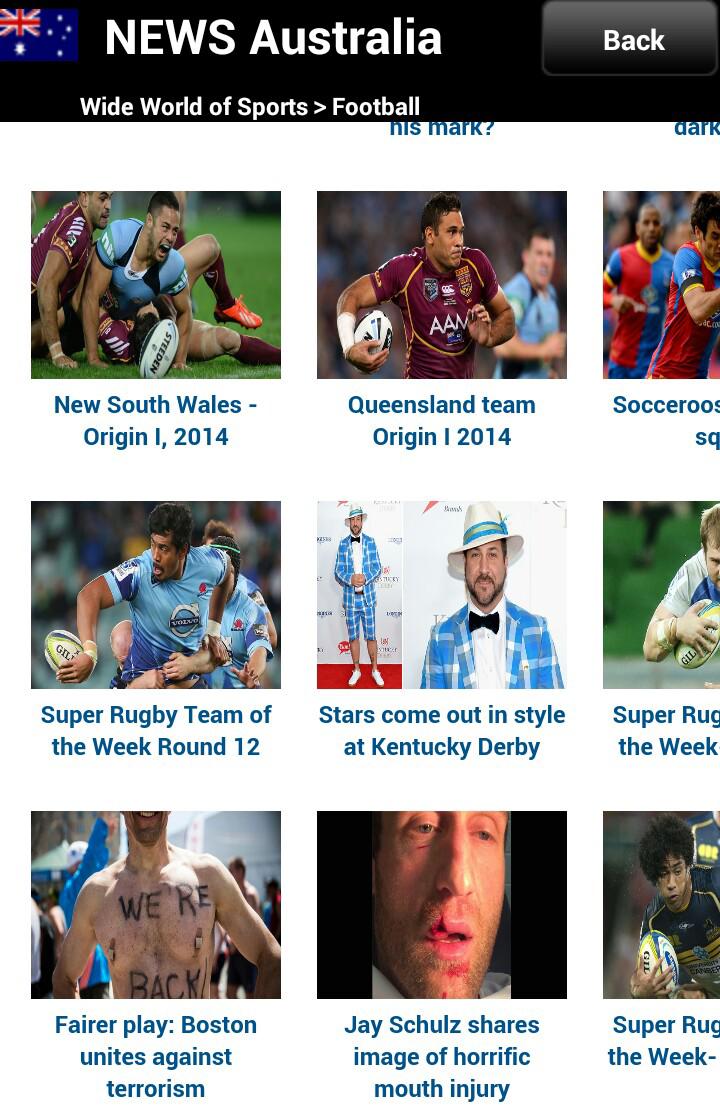The image size is (720, 1110).
Task: Open New South Wales Origin I 2014 article
Action: [156, 285]
